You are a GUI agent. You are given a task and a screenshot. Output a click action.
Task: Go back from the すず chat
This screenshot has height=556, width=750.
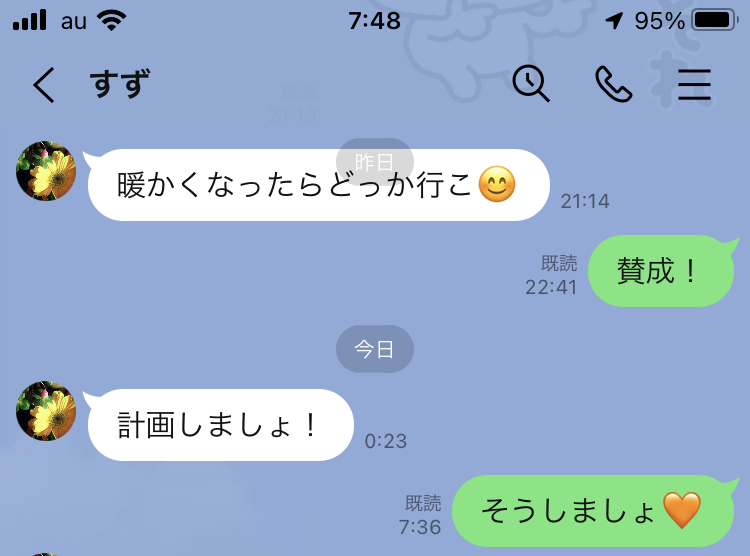[x=43, y=85]
